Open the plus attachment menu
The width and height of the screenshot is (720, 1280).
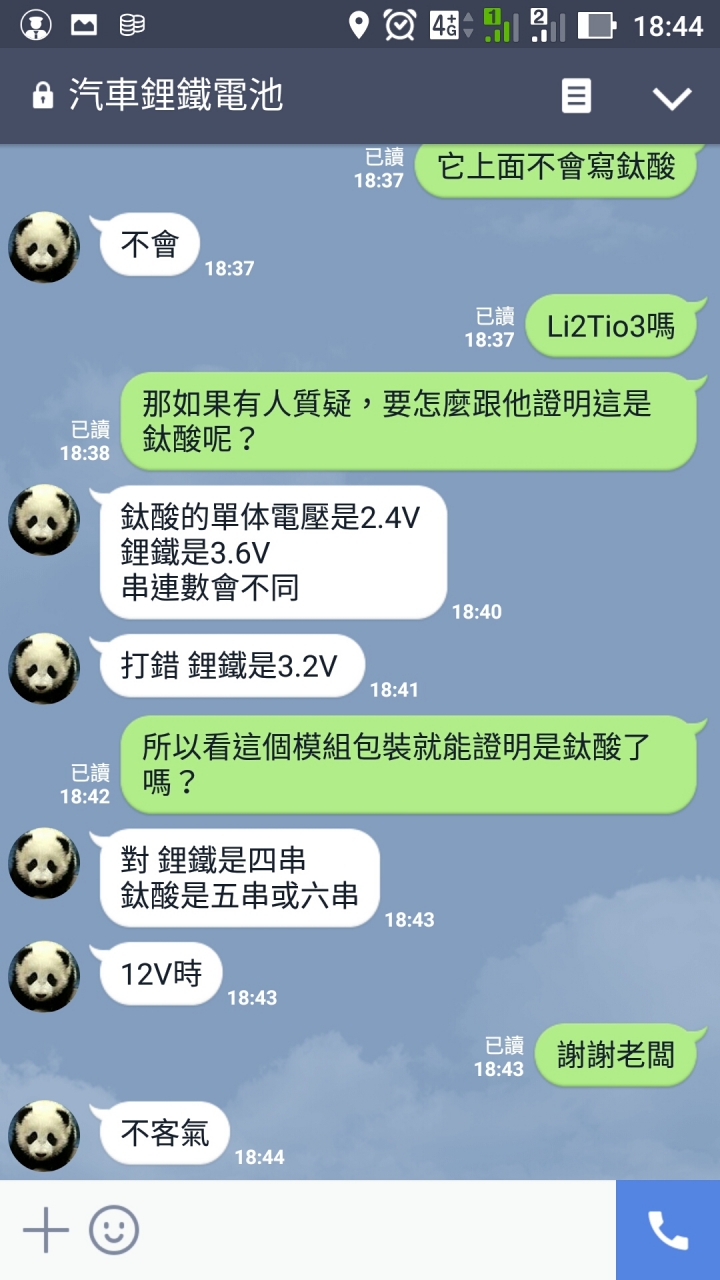(46, 1230)
